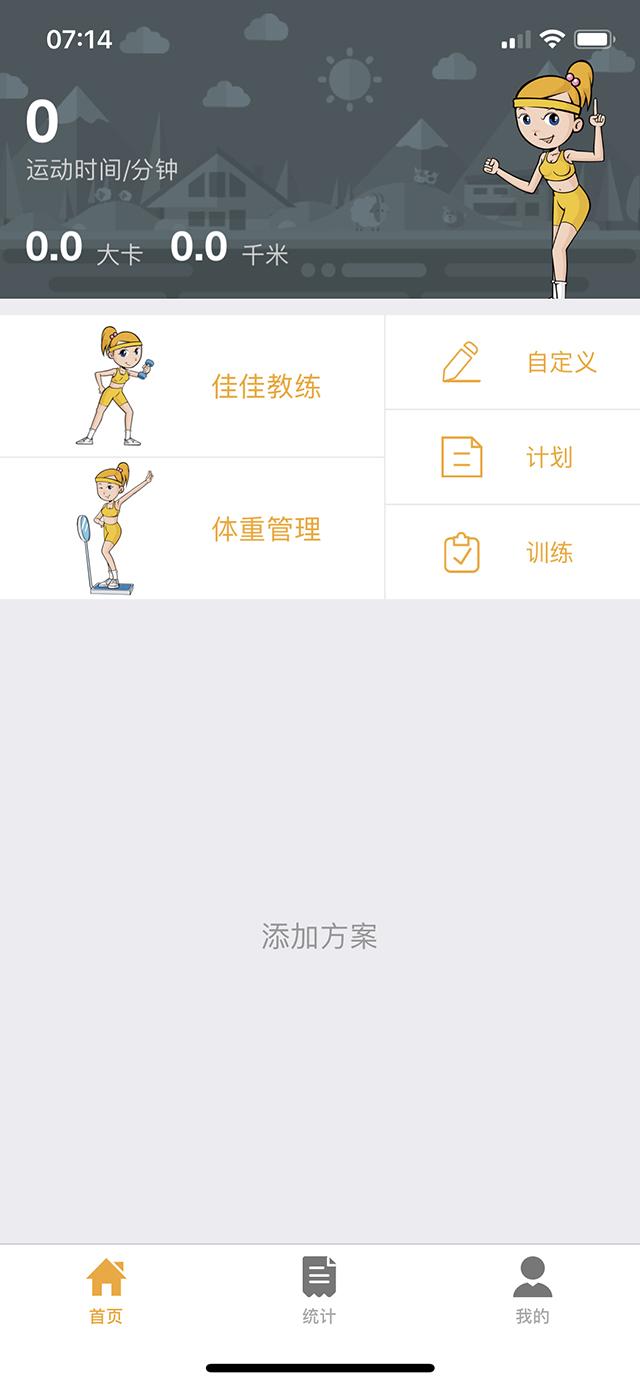Open the 佳佳教练 coach section
This screenshot has height=1386, width=640.
coord(192,386)
